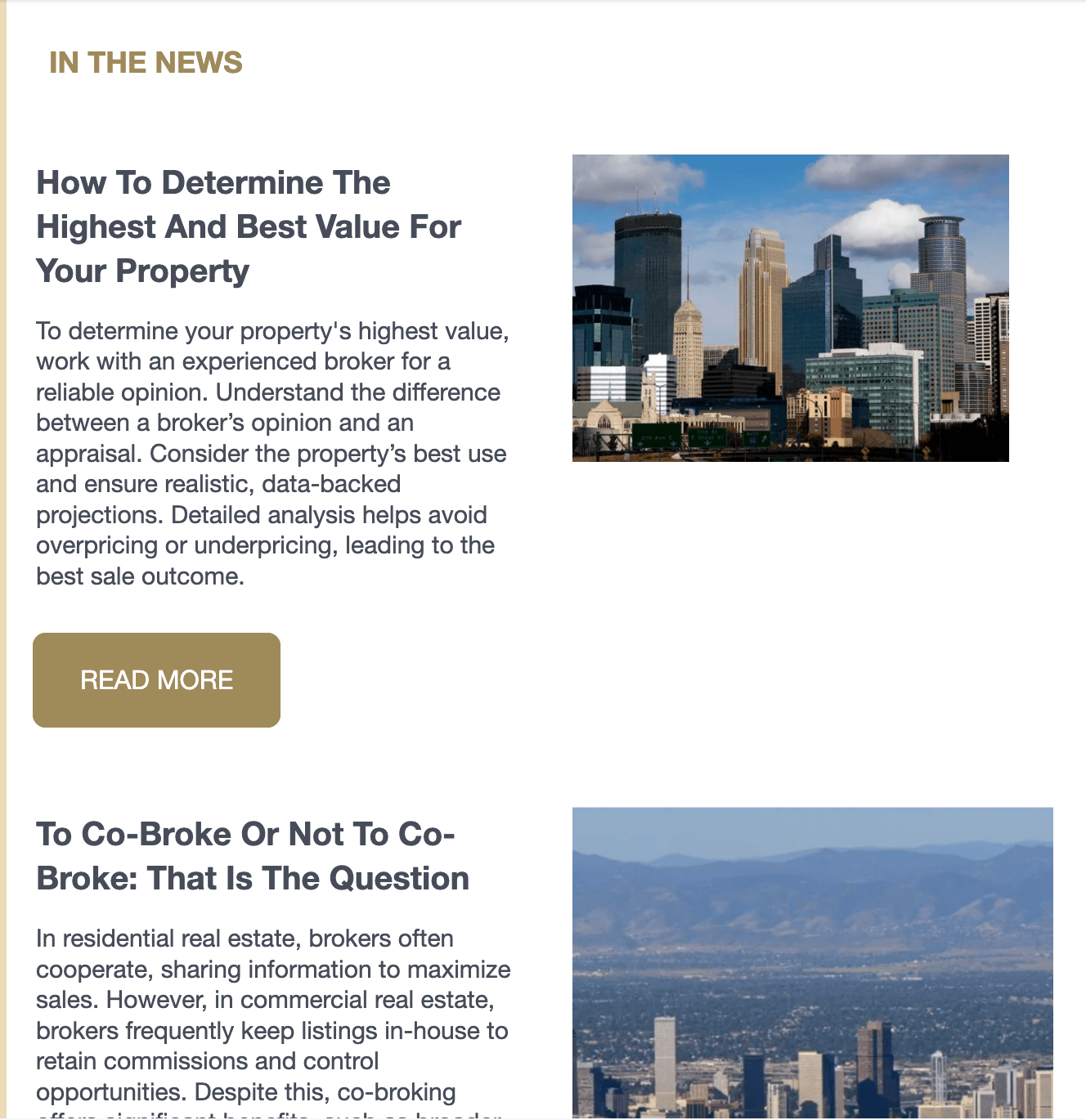This screenshot has height=1120, width=1086.
Task: Tap READ MORE under the property value article
Action: click(156, 679)
